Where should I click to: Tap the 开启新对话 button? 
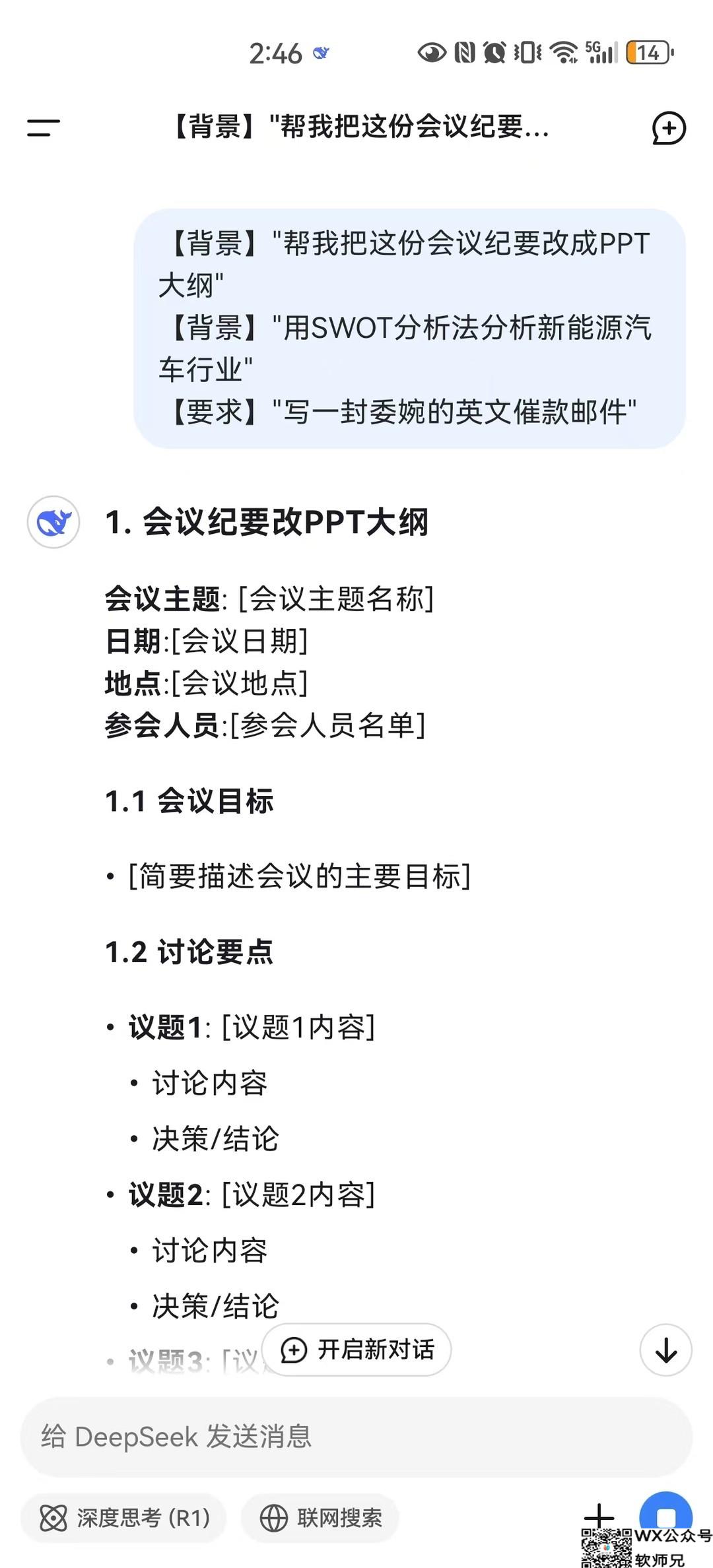357,1350
